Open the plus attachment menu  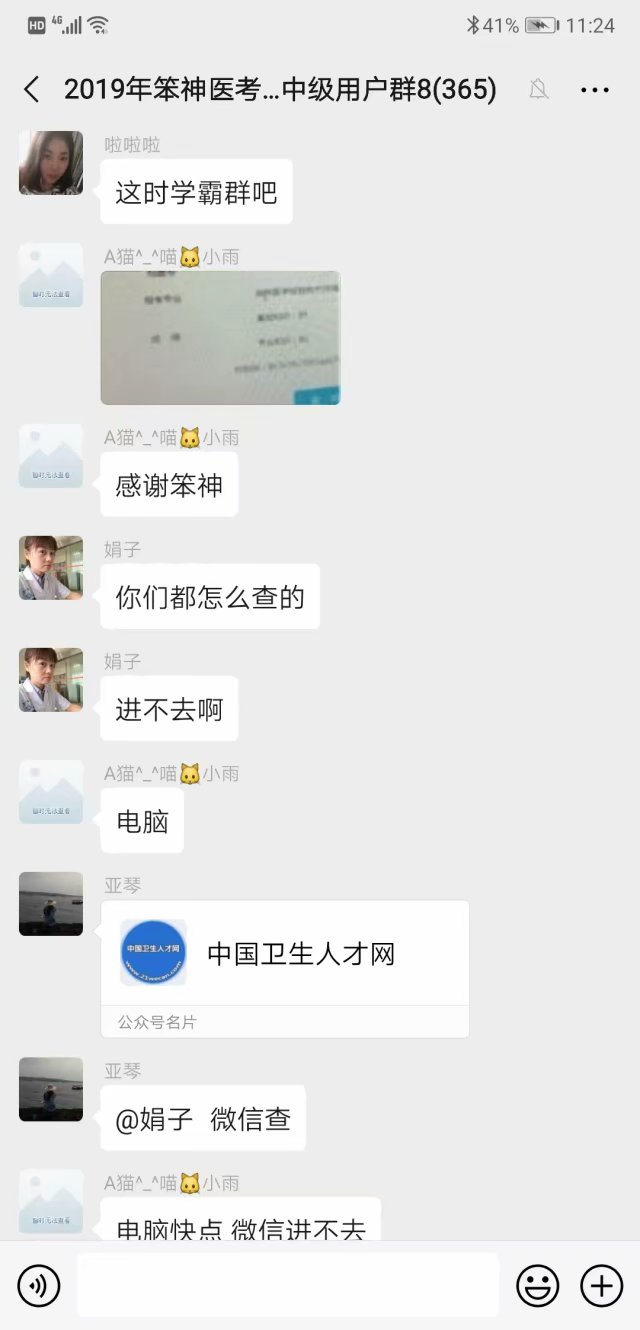[601, 1286]
